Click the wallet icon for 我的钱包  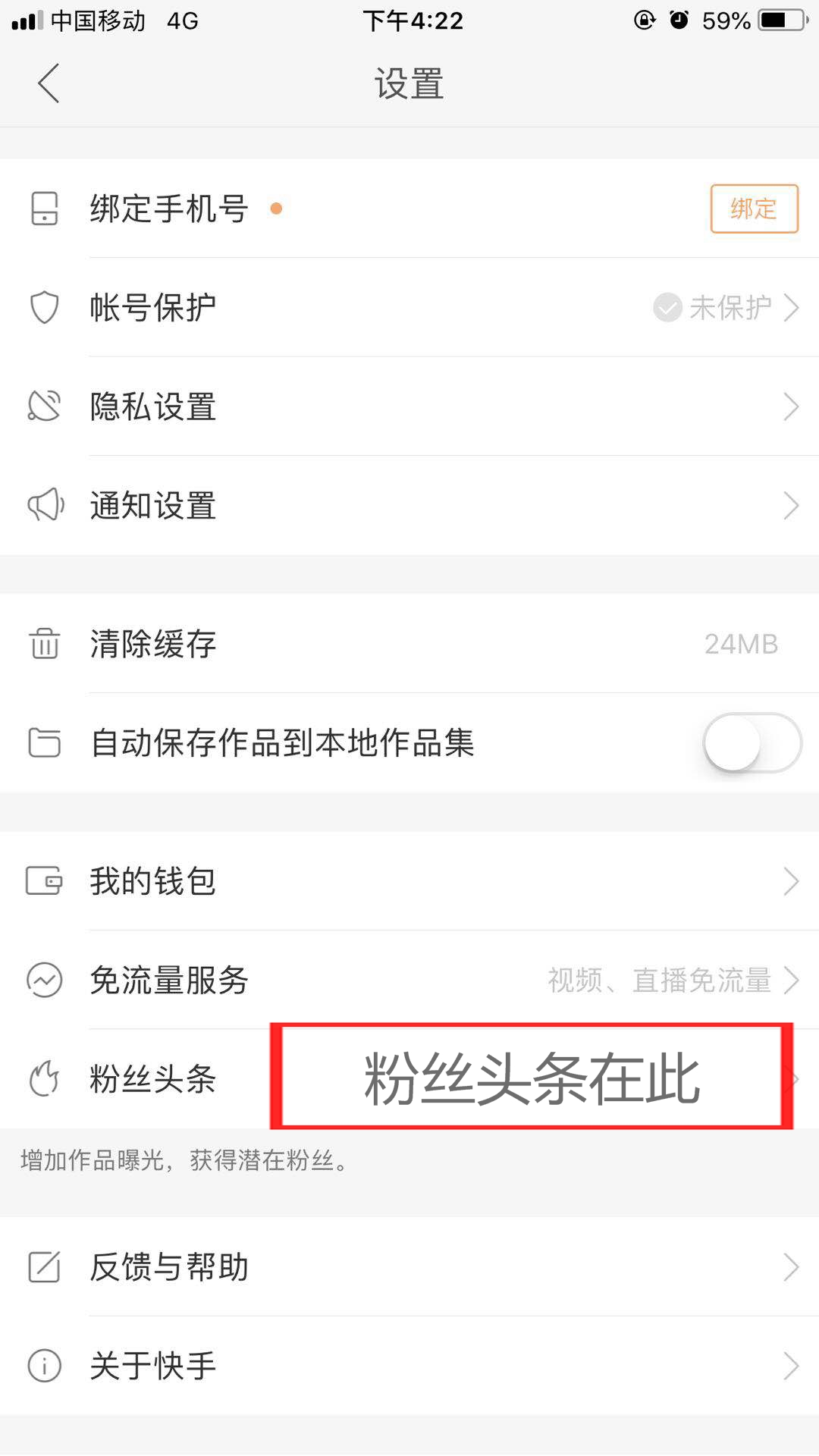tap(44, 880)
